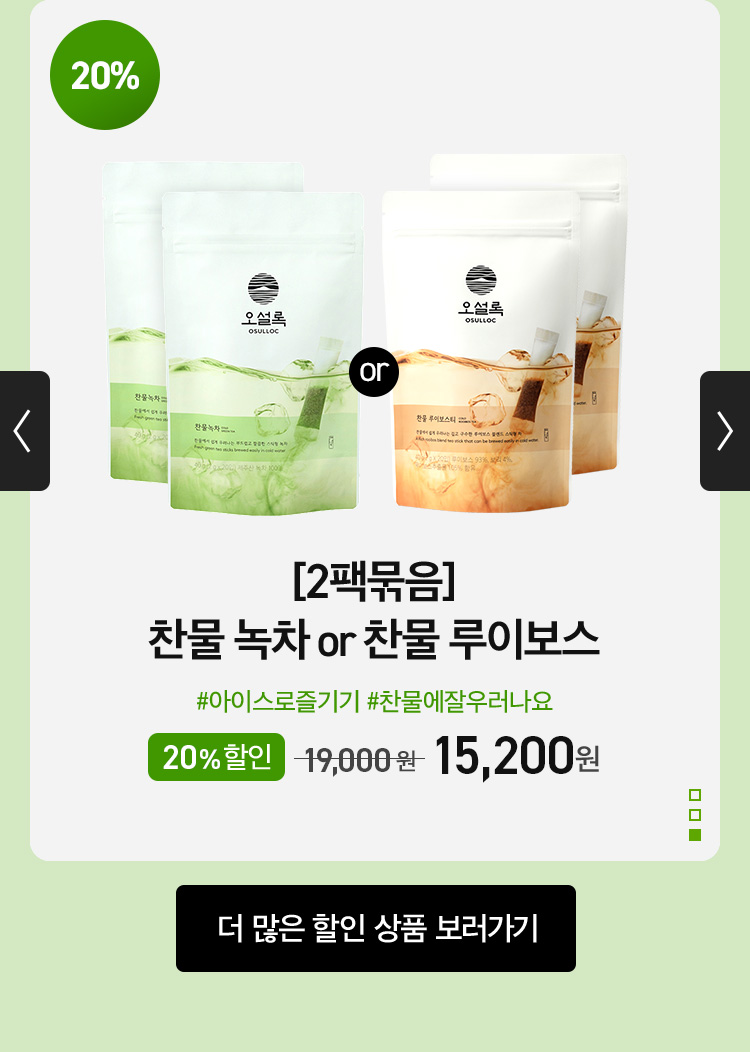Tap 더 많은 할인 상품 보러가기 button
Screen dimensions: 750x1052
[375, 928]
